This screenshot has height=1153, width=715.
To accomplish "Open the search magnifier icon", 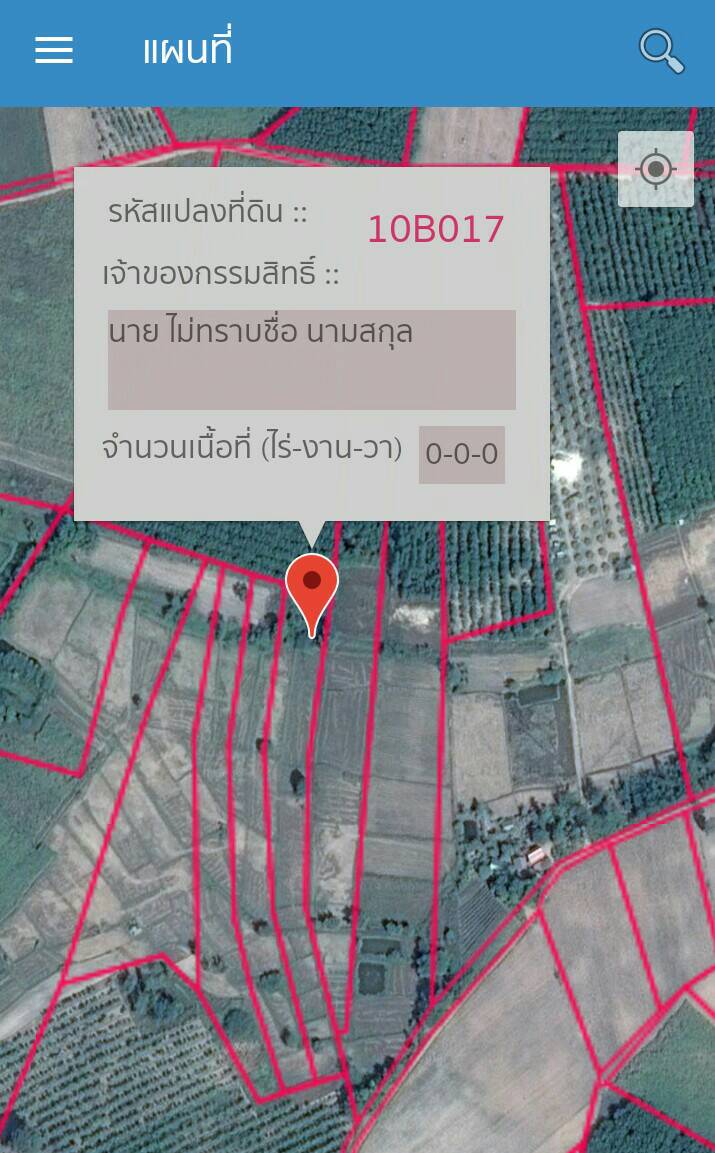I will [x=661, y=51].
